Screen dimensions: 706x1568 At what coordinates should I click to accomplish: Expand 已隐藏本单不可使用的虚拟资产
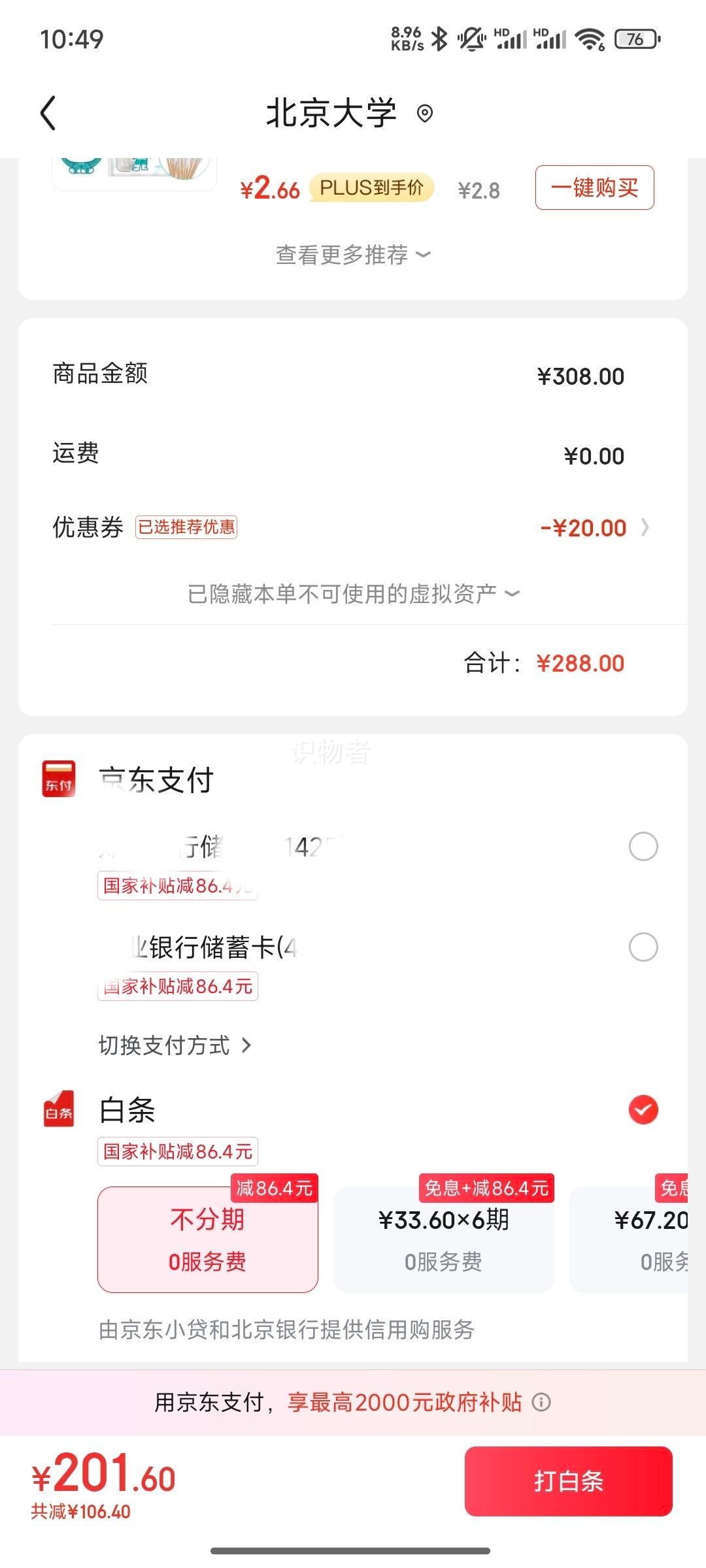pyautogui.click(x=353, y=594)
